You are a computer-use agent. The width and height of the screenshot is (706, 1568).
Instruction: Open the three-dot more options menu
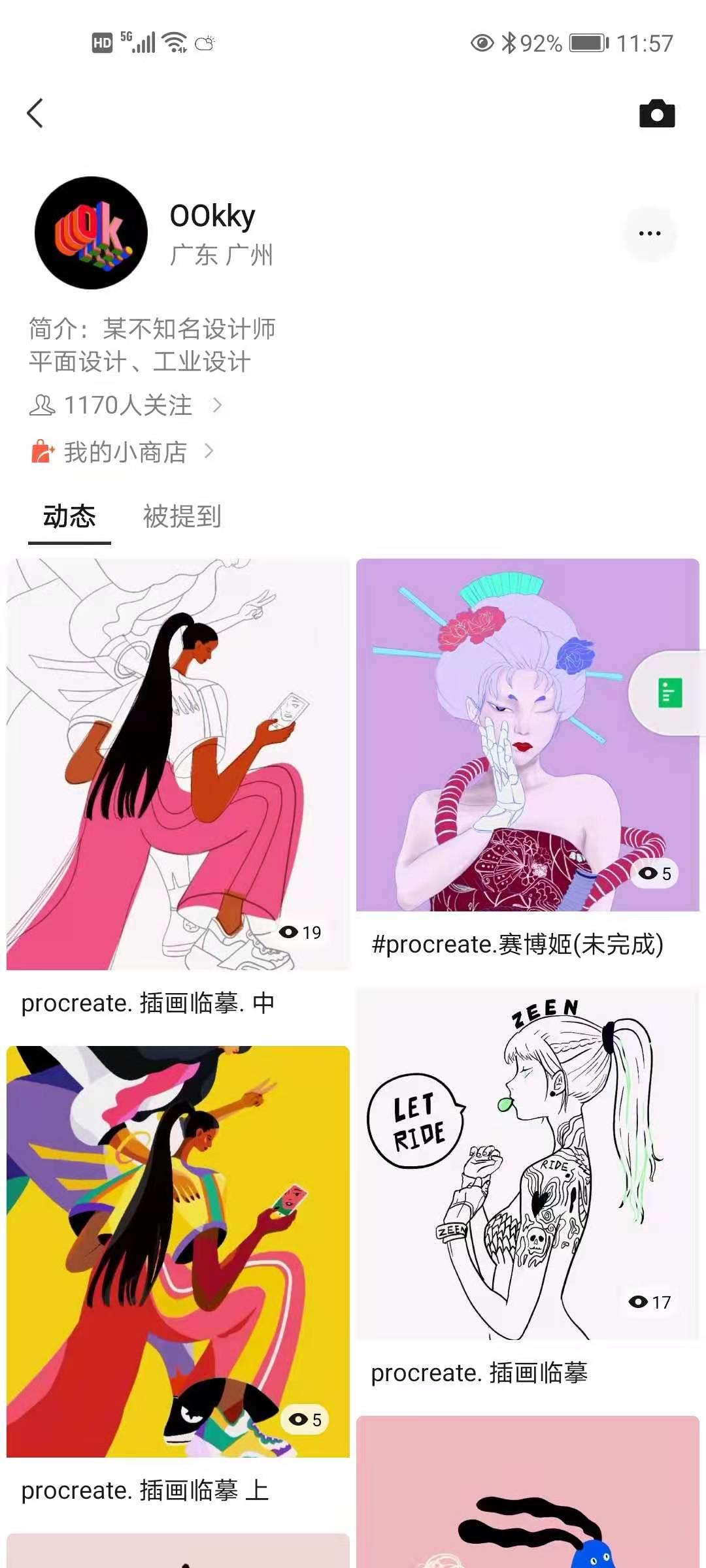[x=649, y=233]
